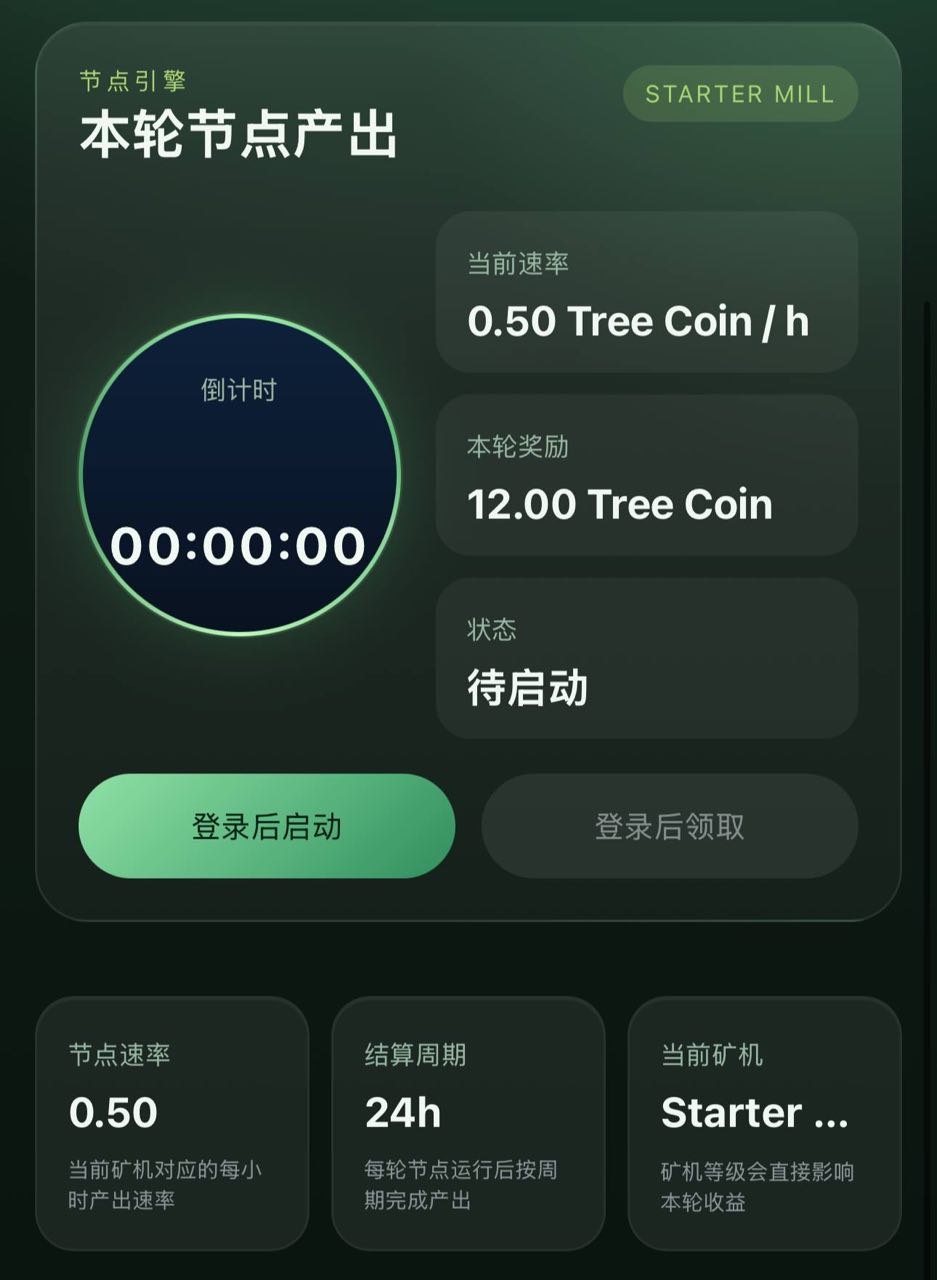This screenshot has height=1280, width=937.
Task: Tap the 登录后领取 button
Action: [669, 826]
